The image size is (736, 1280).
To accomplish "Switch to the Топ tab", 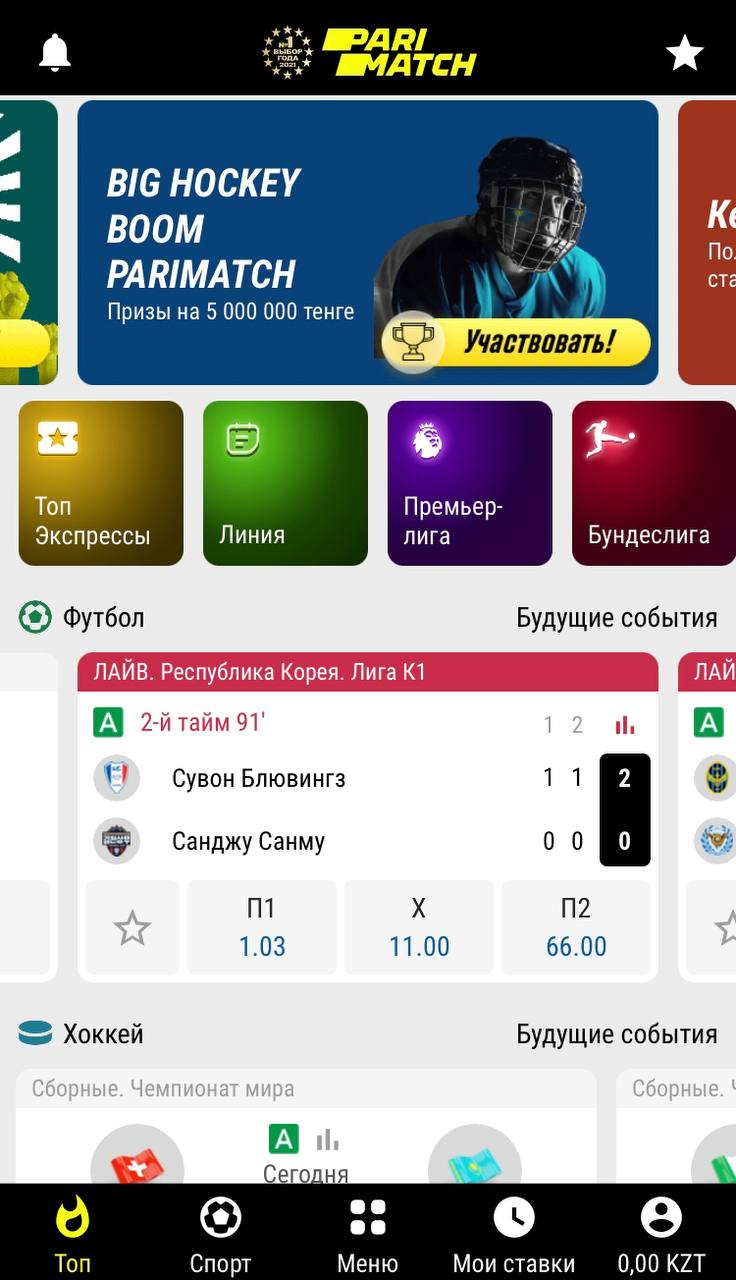I will coord(72,1234).
